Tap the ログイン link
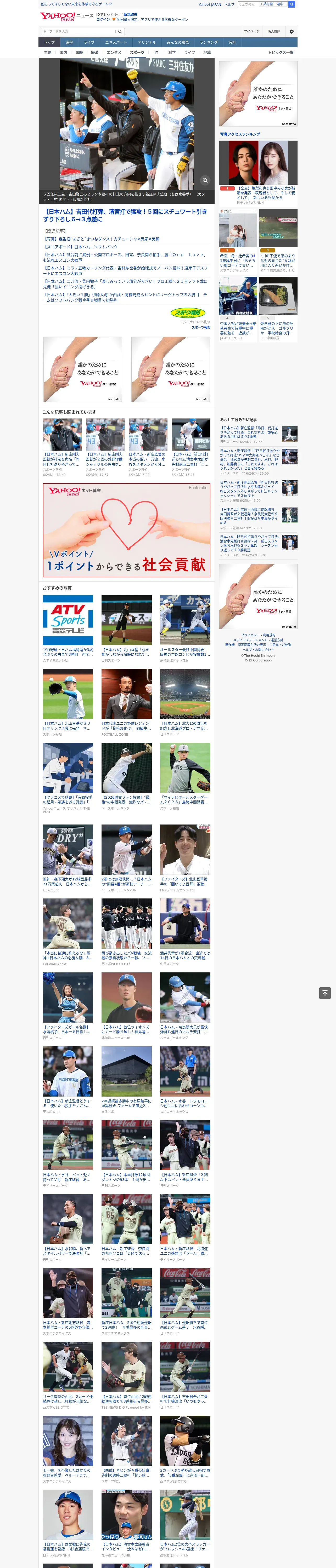Screen dimensions: 336x1568 (103, 20)
